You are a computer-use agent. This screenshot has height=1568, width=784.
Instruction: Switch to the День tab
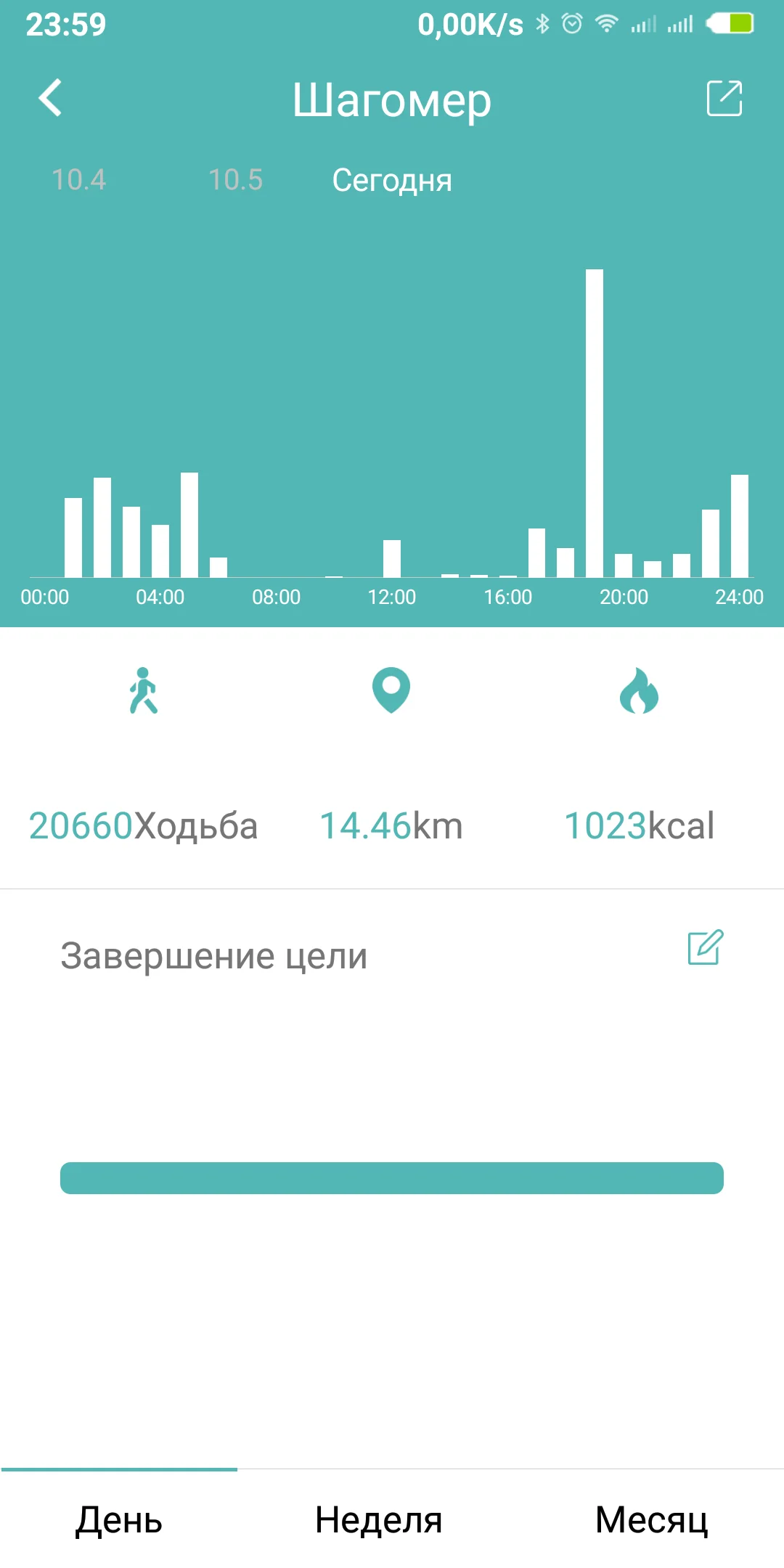(x=119, y=1519)
